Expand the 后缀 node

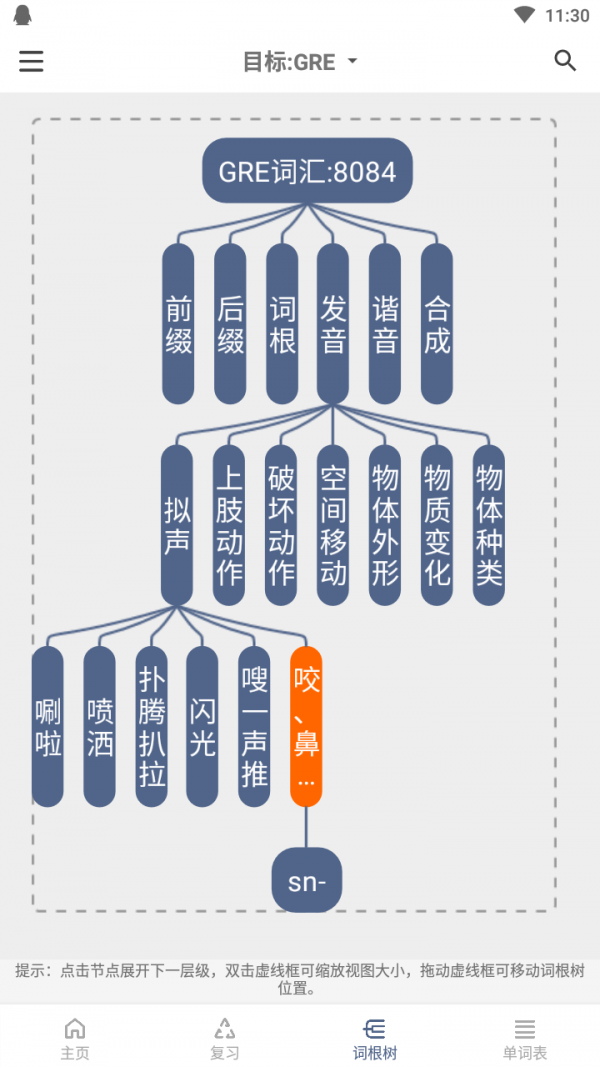(x=230, y=324)
